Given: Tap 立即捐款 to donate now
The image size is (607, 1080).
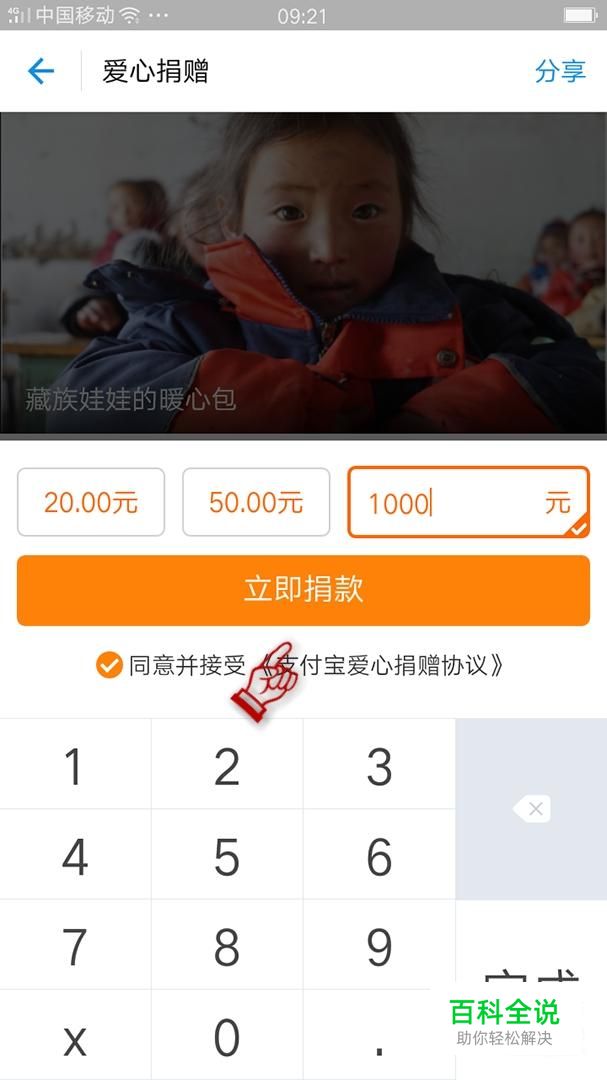Looking at the screenshot, I should point(303,589).
